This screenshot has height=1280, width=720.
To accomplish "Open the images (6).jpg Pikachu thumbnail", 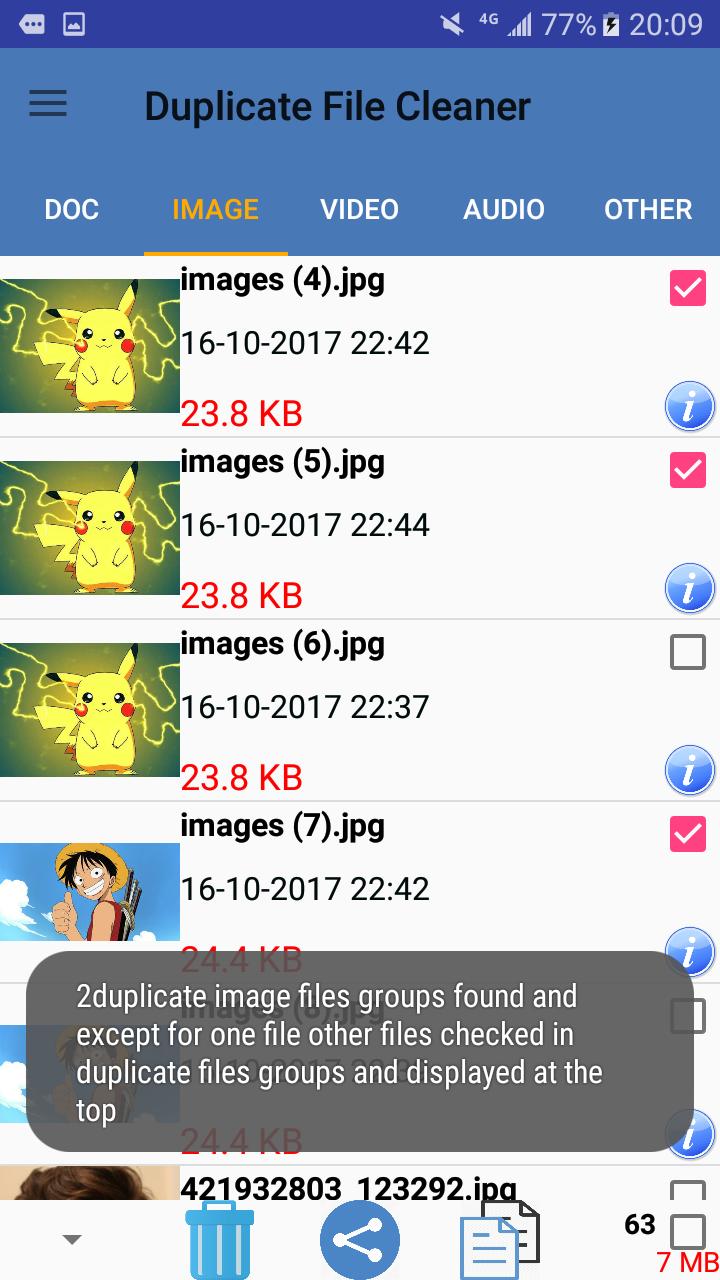I will click(x=90, y=710).
